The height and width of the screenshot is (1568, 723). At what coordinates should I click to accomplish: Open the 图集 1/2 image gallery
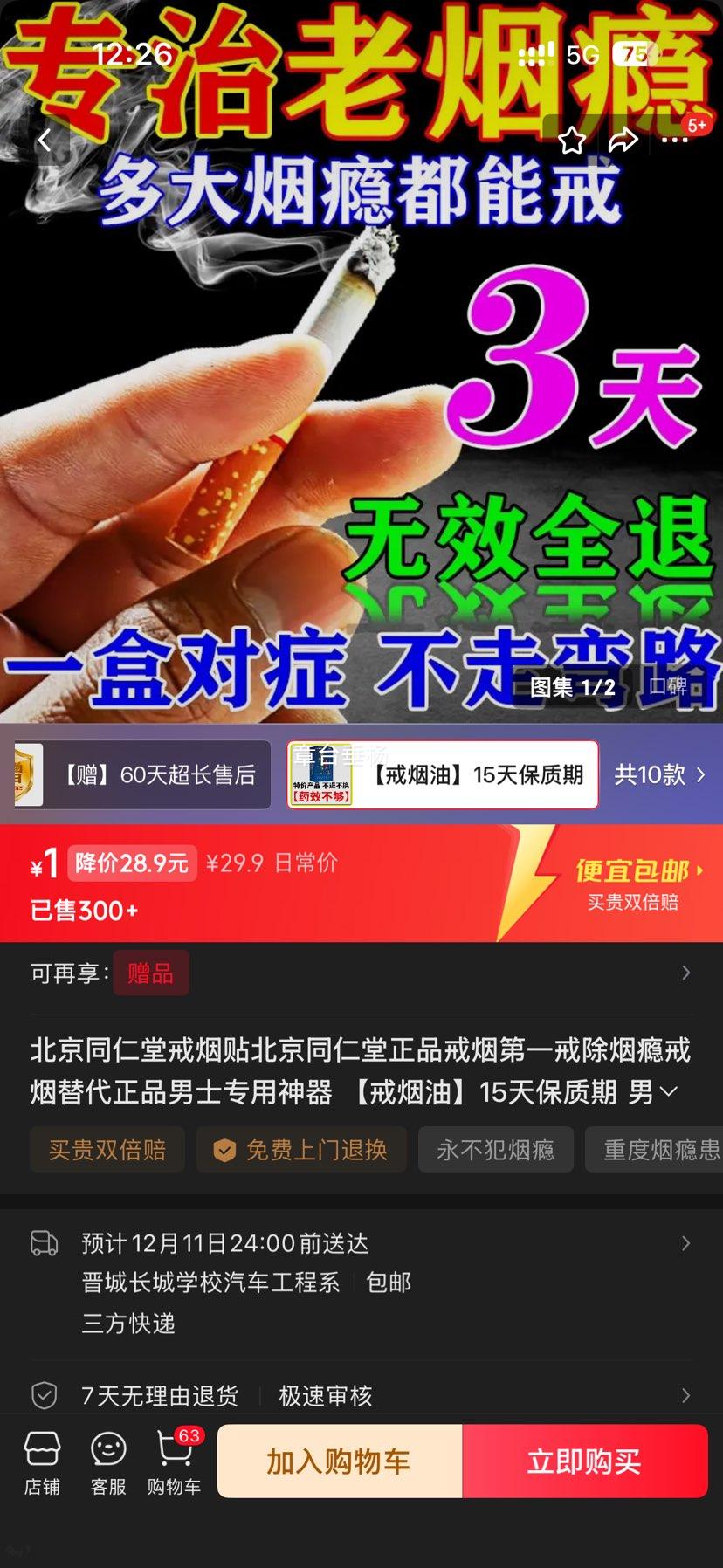572,687
